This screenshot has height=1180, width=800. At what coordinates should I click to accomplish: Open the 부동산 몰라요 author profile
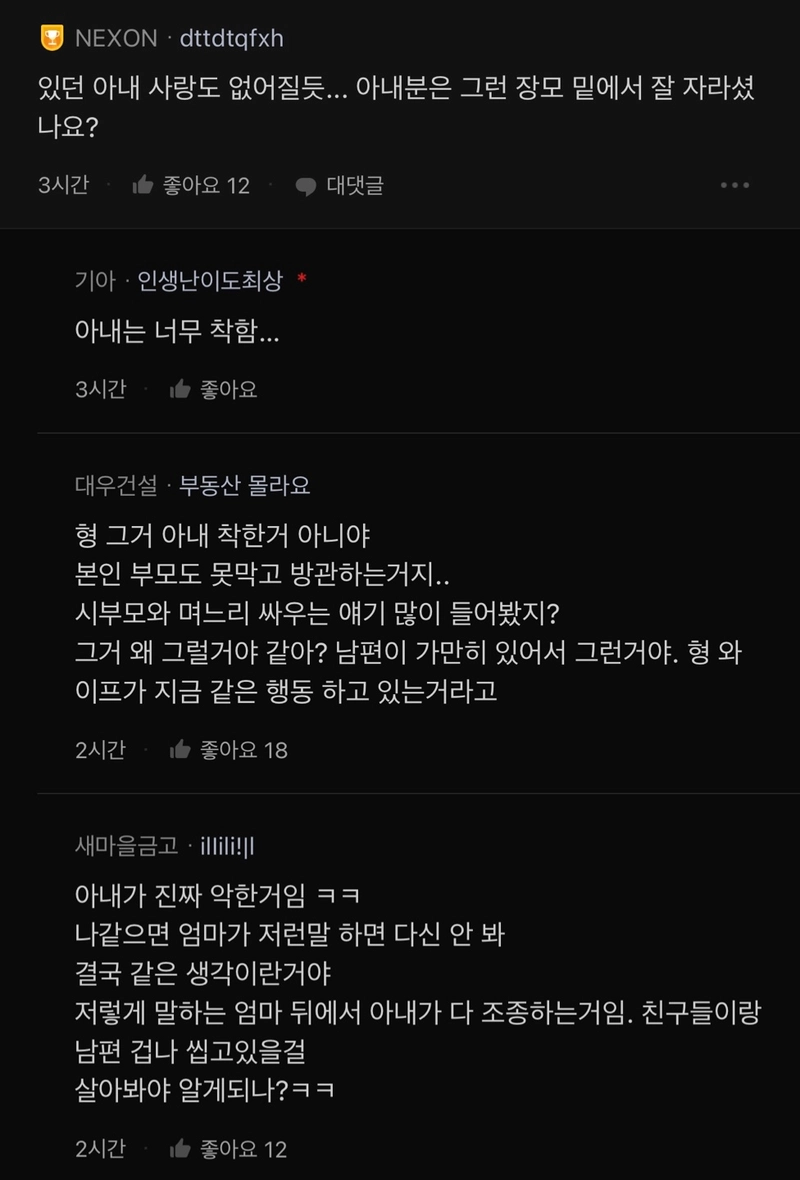244,486
